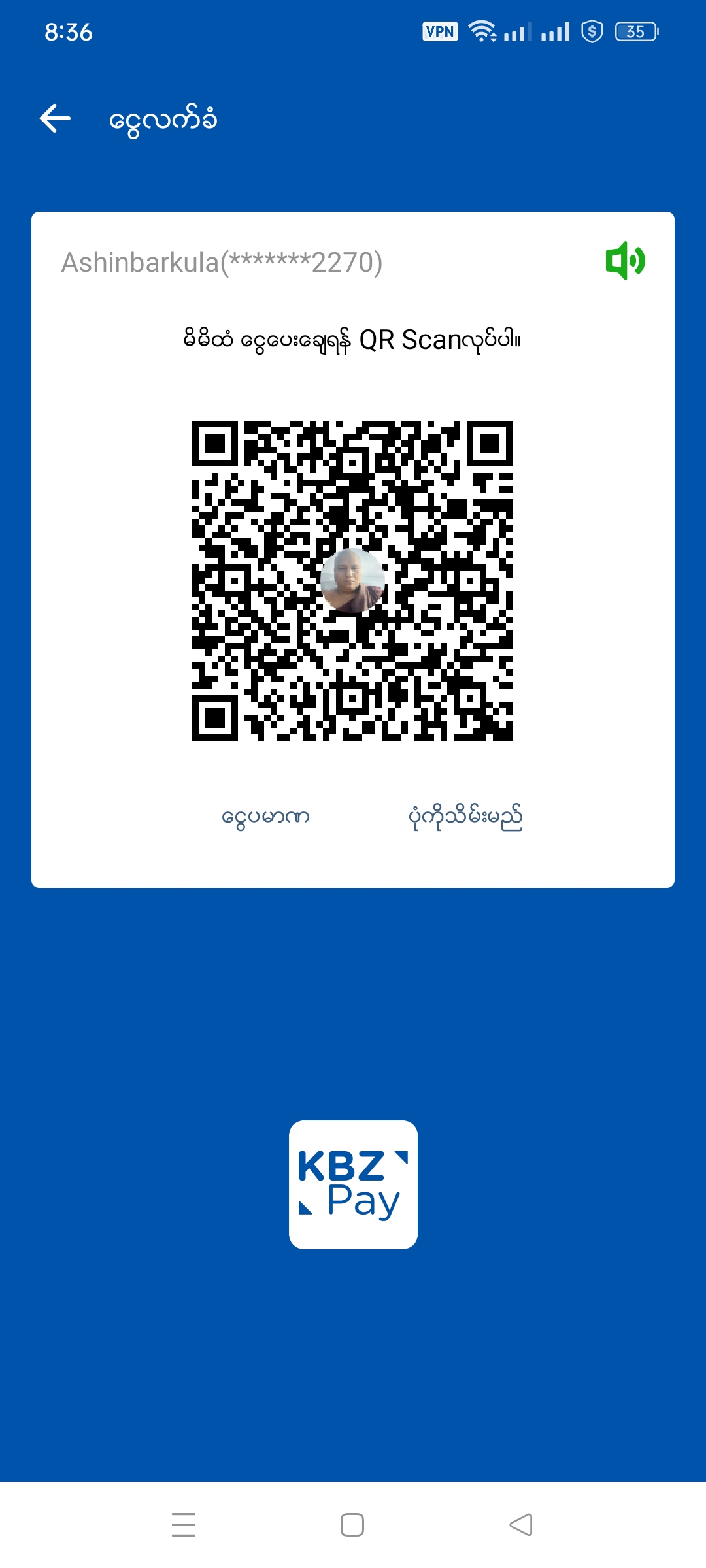Toggle the green speaker sound icon
This screenshot has width=706, height=1568.
point(625,261)
